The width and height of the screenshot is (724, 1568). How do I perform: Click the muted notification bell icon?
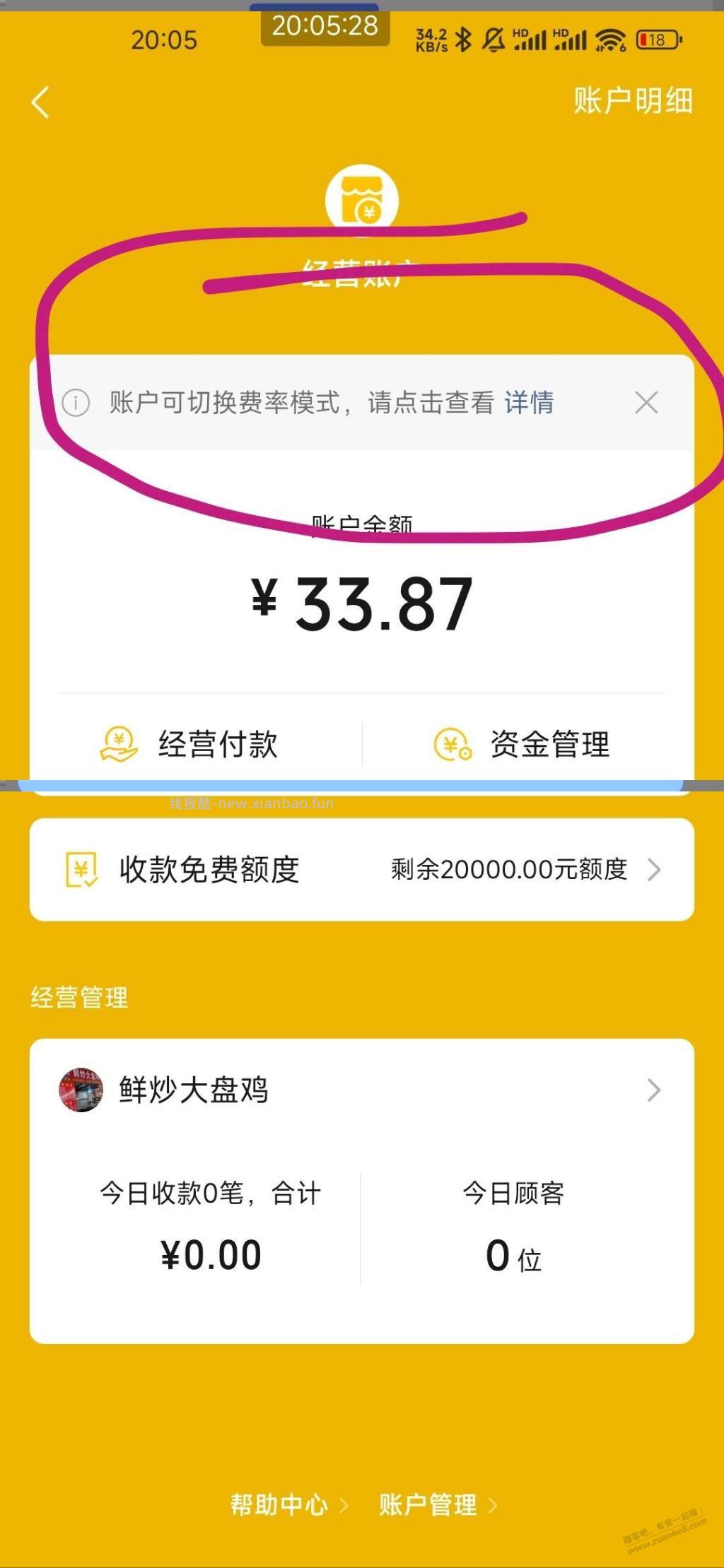(x=493, y=40)
